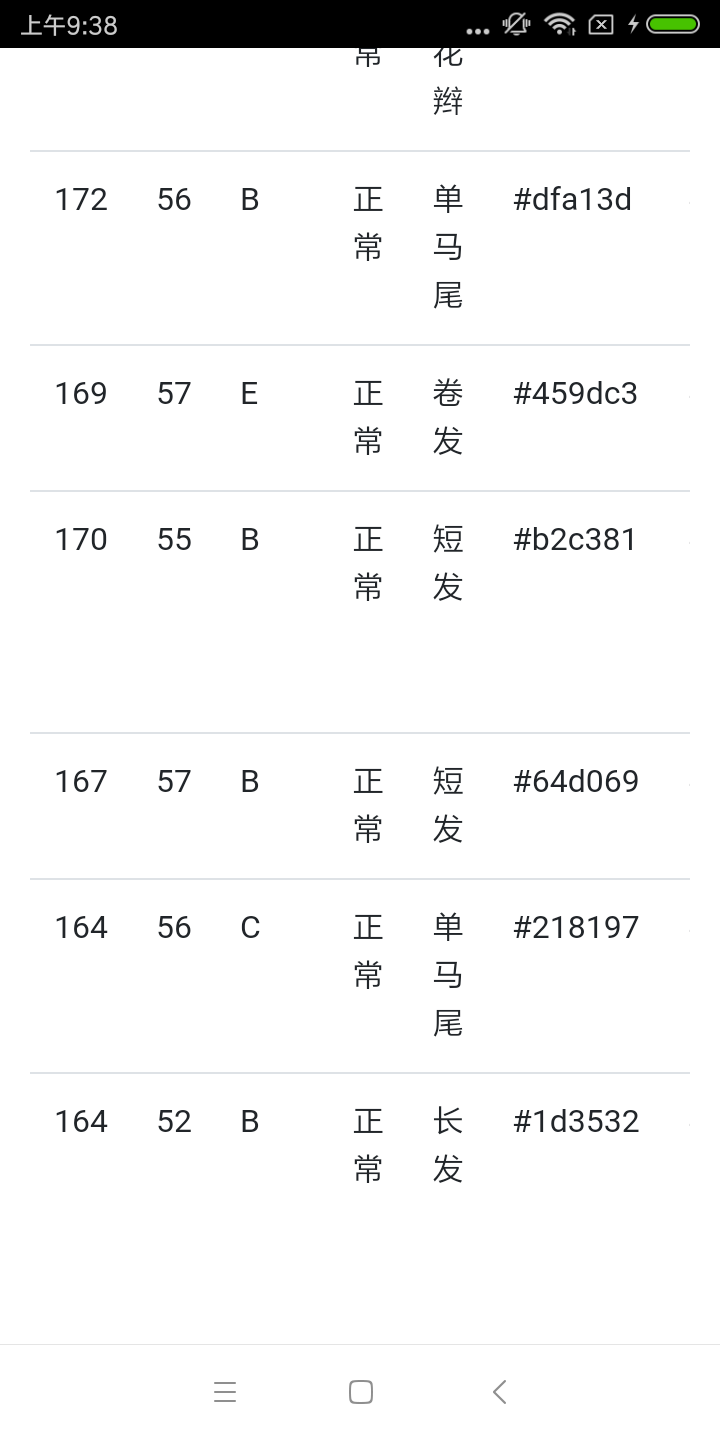Tap the notification overflow dots in status bar
This screenshot has width=720, height=1440.
point(477,28)
